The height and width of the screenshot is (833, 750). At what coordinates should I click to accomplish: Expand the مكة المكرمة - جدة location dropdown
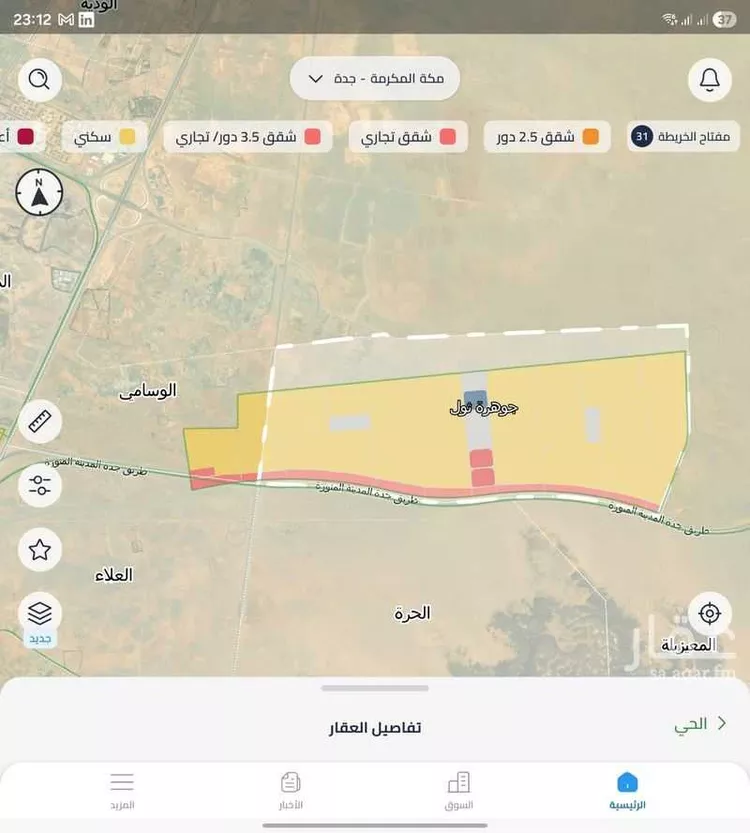tap(375, 78)
